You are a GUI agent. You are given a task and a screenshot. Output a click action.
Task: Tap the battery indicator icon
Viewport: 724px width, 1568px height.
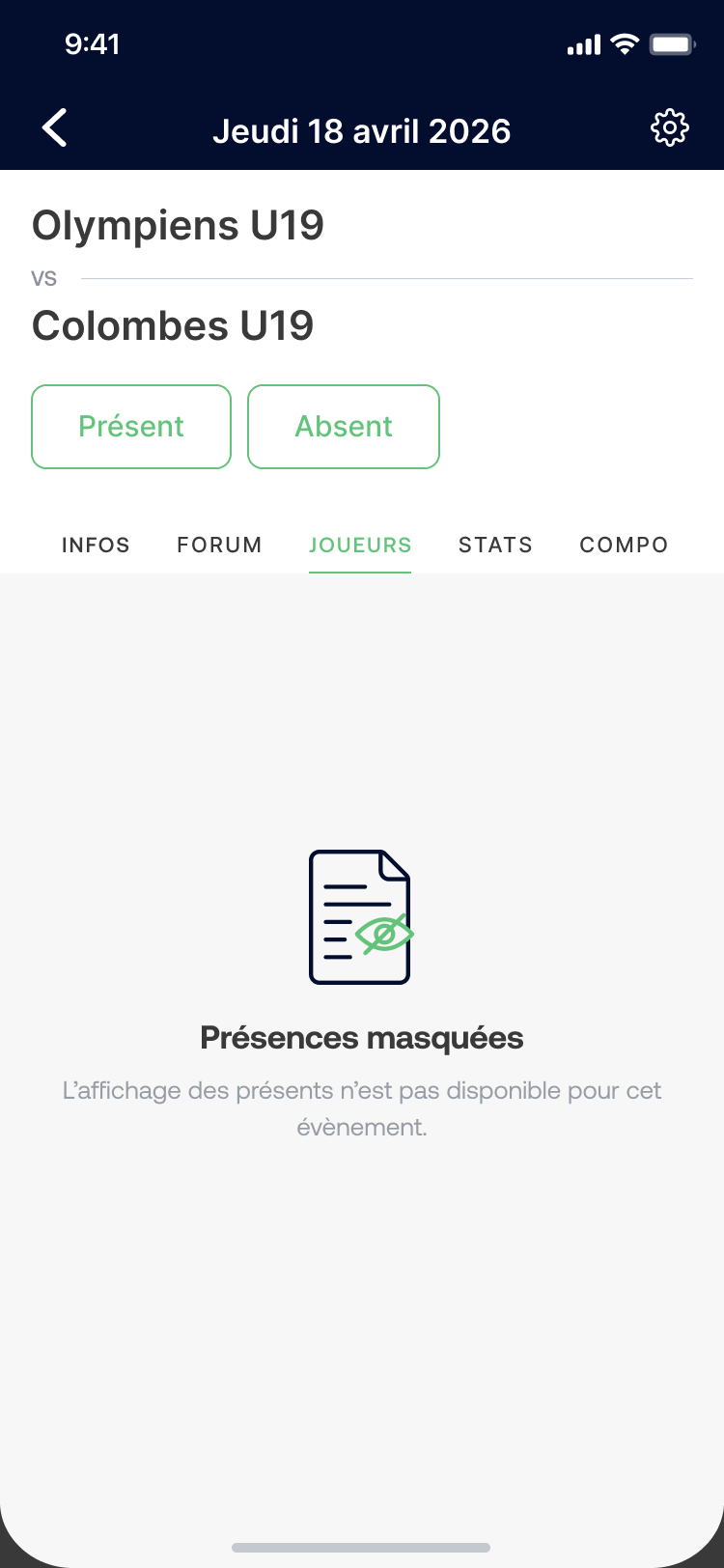[670, 43]
